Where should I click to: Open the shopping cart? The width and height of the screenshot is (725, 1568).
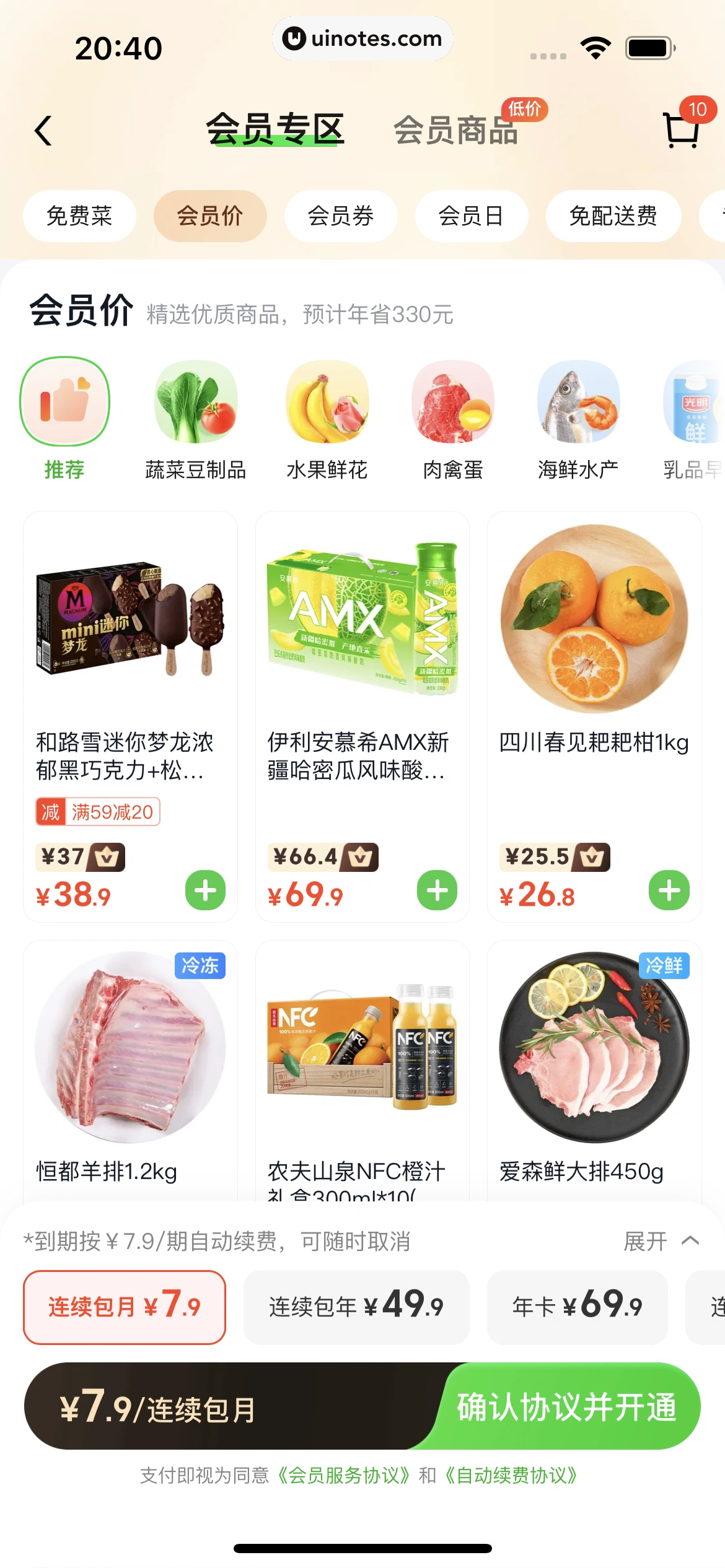(682, 129)
